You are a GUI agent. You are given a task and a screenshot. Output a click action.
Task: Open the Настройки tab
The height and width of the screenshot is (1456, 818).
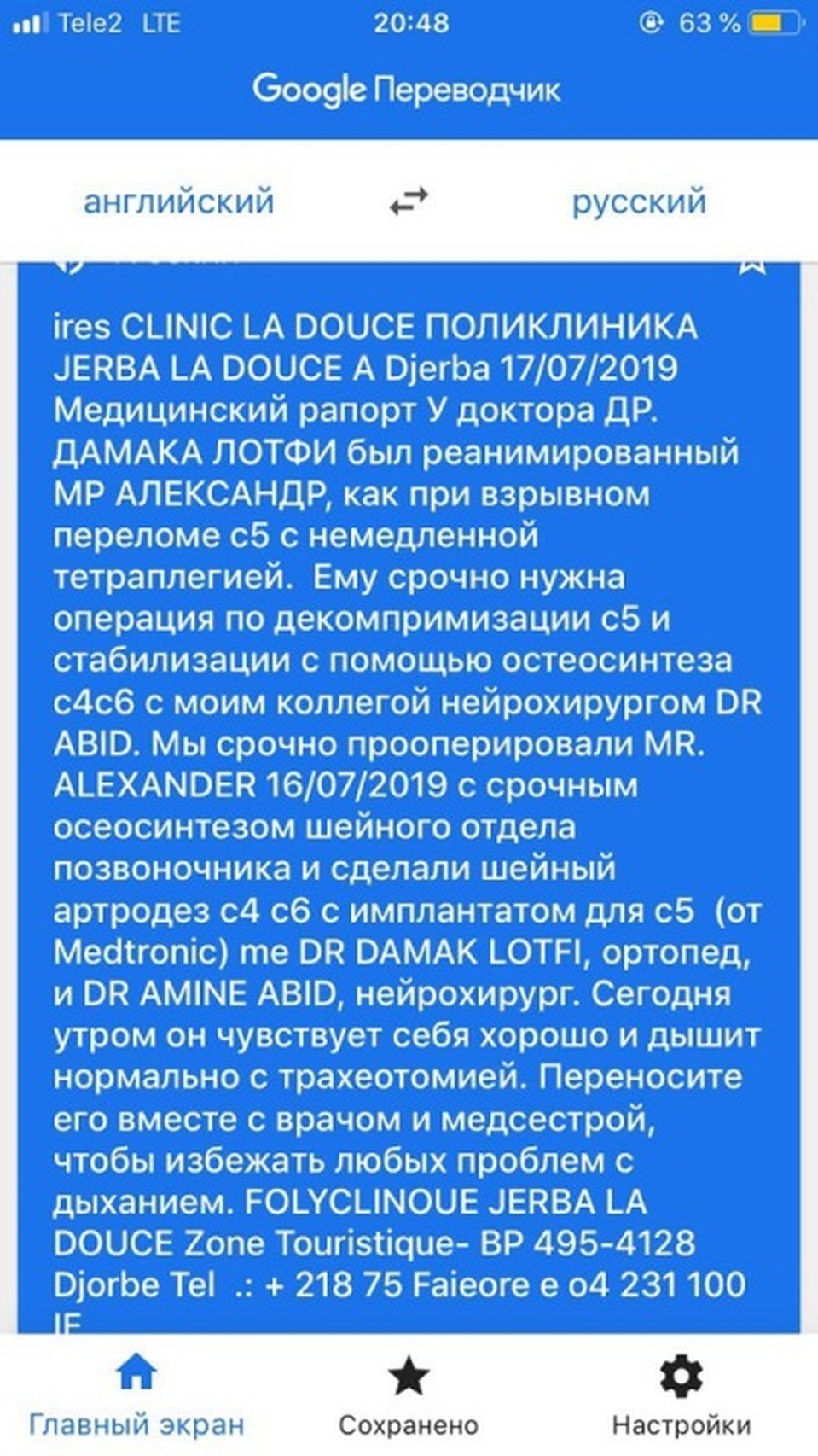pyautogui.click(x=681, y=1396)
